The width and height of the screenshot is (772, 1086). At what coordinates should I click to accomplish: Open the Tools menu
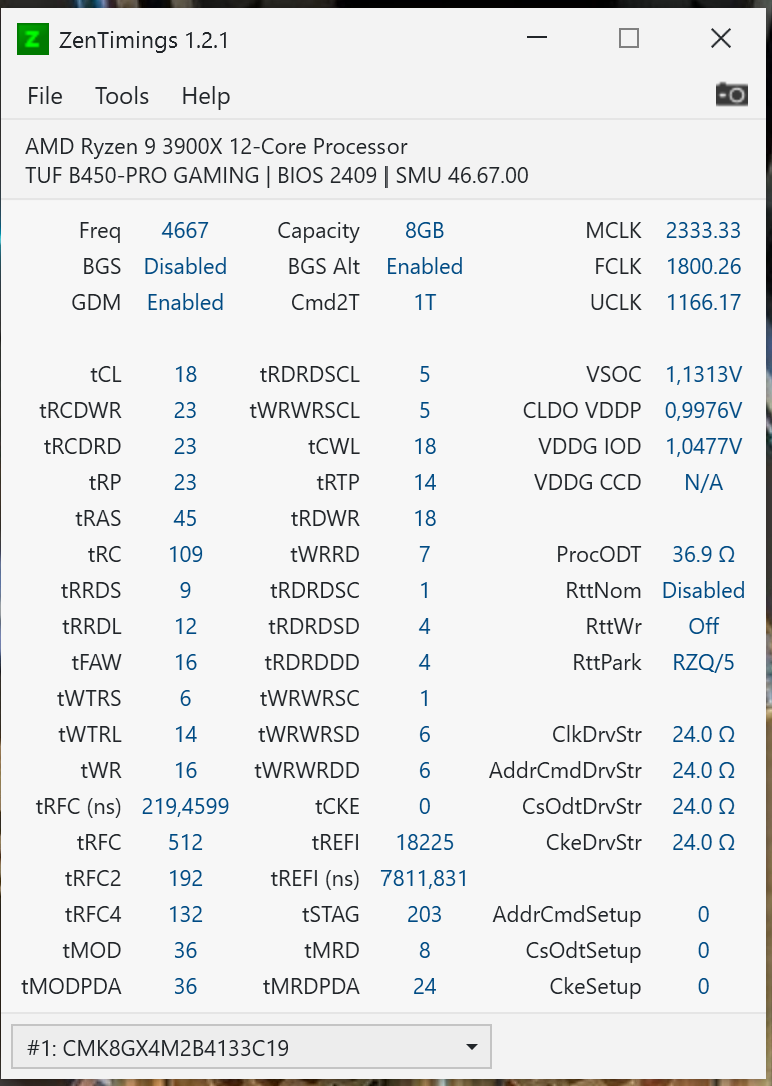tap(122, 96)
